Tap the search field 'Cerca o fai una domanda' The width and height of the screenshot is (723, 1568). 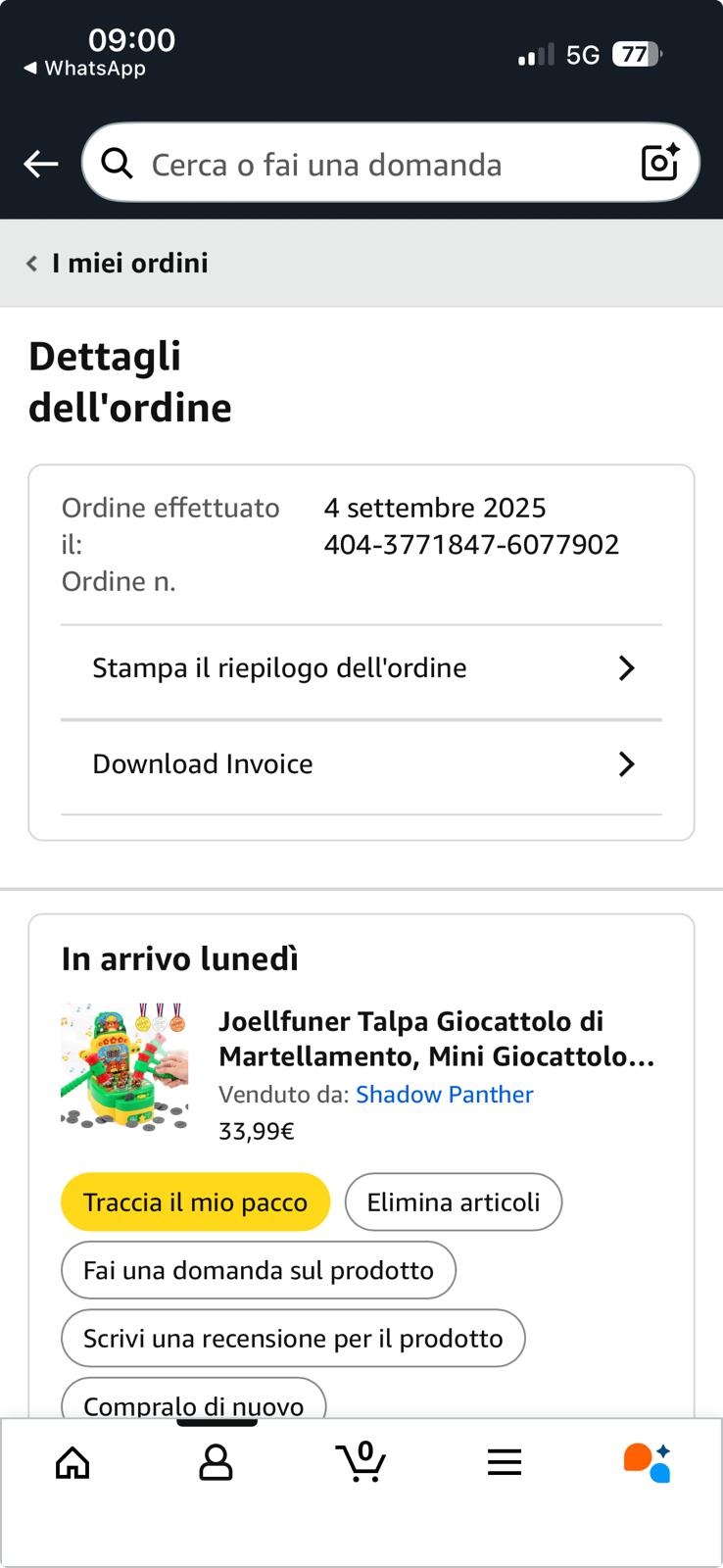[372, 164]
